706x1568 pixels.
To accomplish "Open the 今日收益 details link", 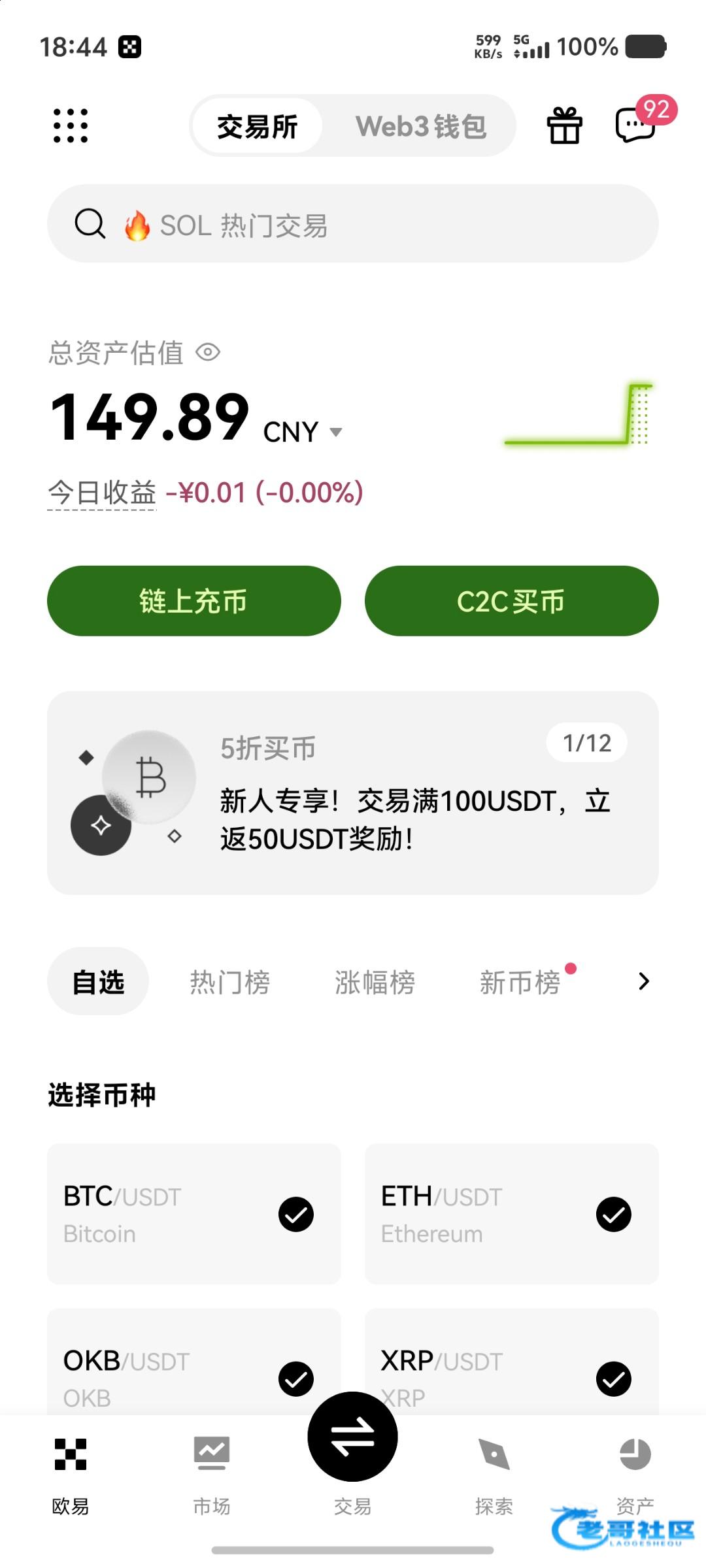I will click(x=102, y=493).
